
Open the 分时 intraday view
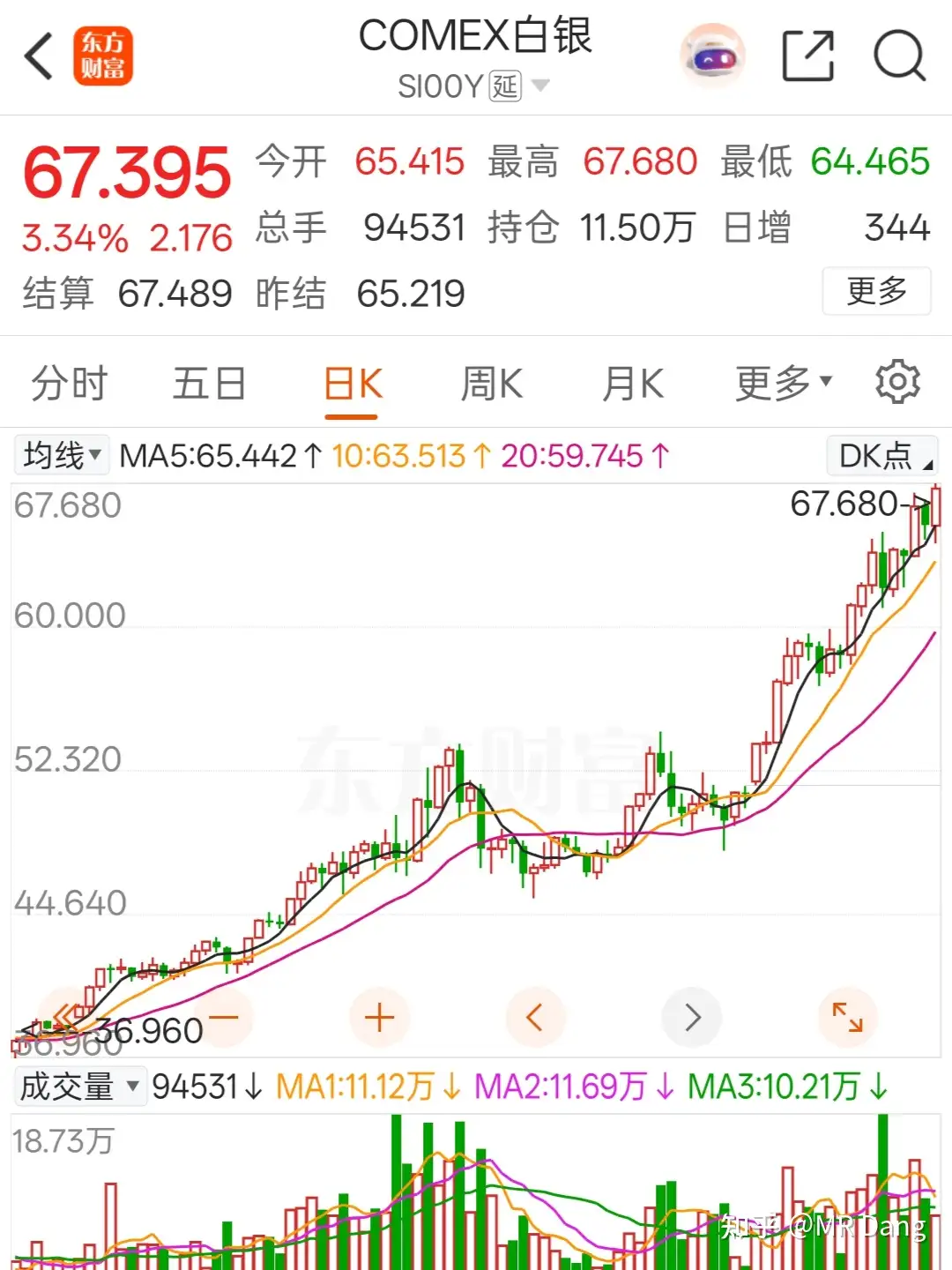click(68, 381)
